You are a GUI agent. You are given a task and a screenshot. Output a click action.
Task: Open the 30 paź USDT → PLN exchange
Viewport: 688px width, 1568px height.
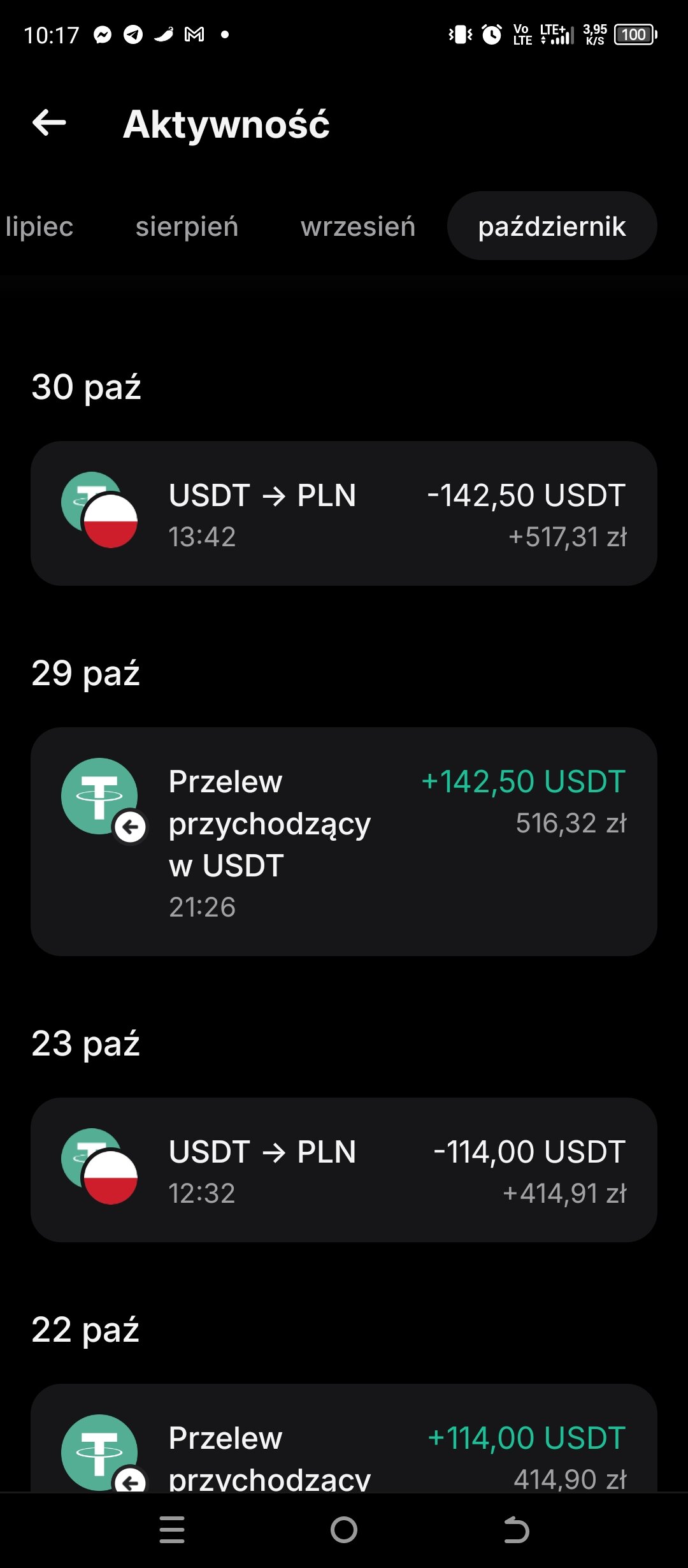(x=344, y=514)
